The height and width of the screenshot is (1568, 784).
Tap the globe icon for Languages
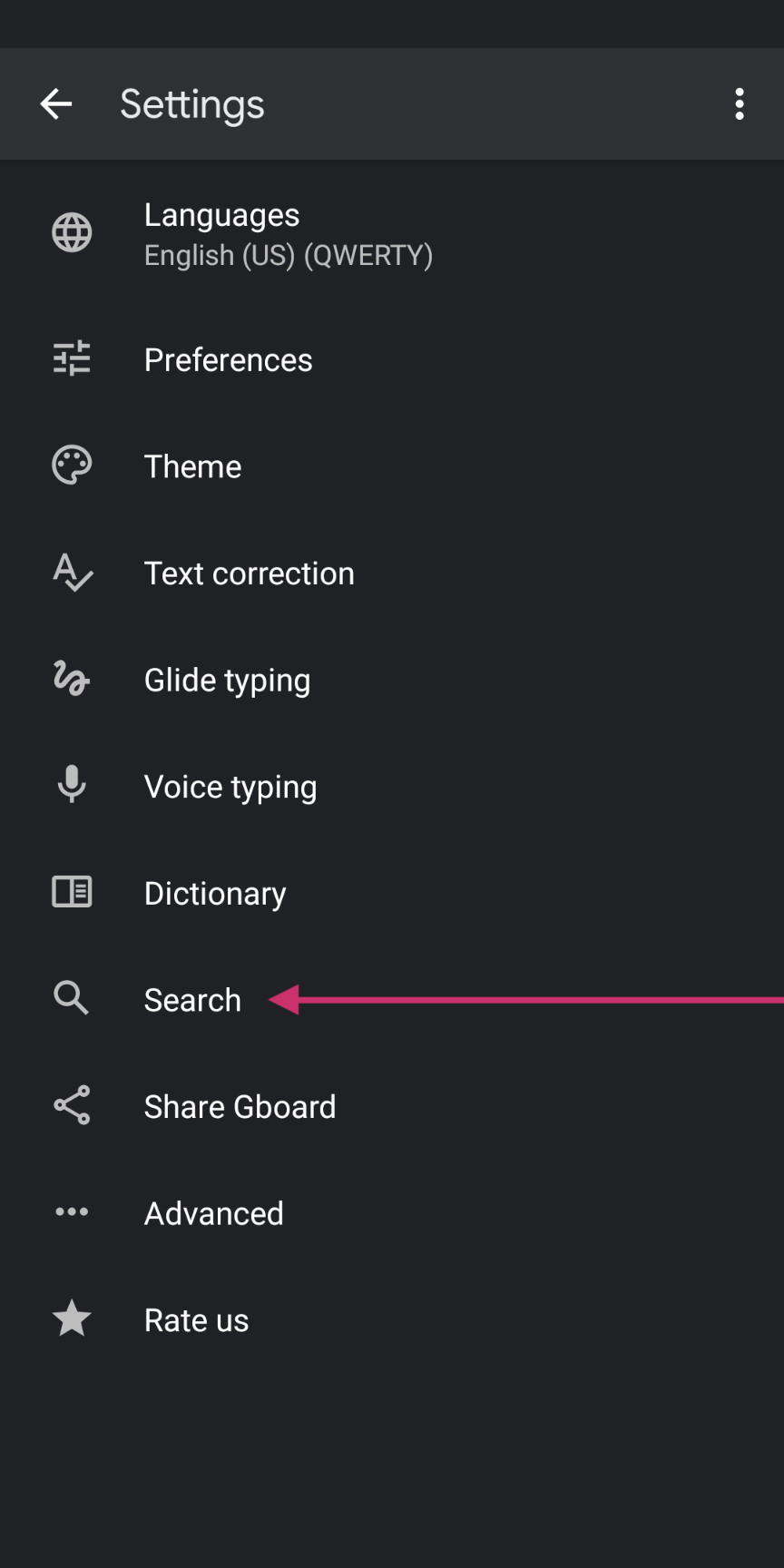pyautogui.click(x=72, y=231)
